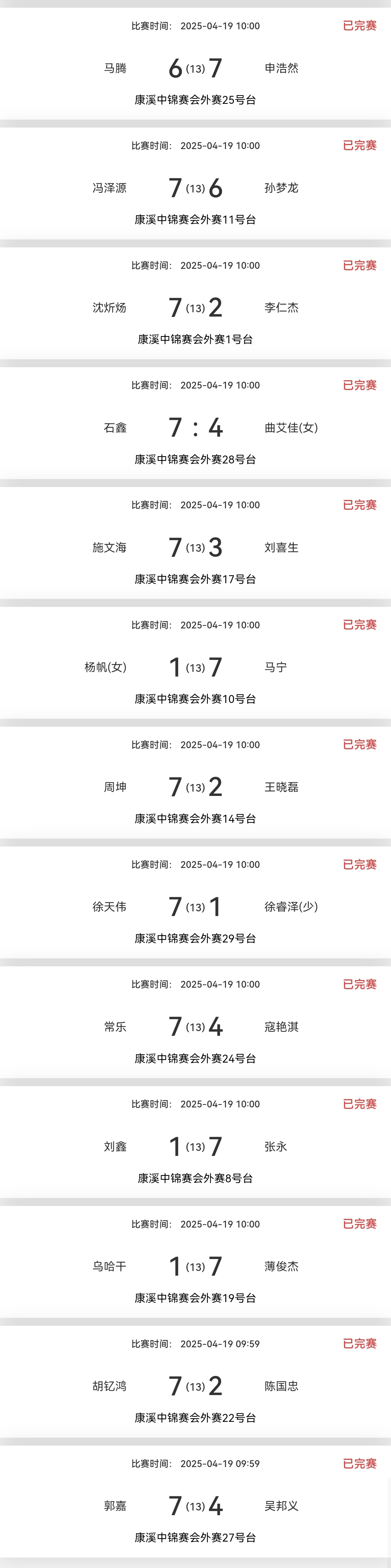Viewport: 391px width, 1568px height.
Task: Open the 刘鑫 vs 张永 match card
Action: pyautogui.click(x=195, y=1147)
